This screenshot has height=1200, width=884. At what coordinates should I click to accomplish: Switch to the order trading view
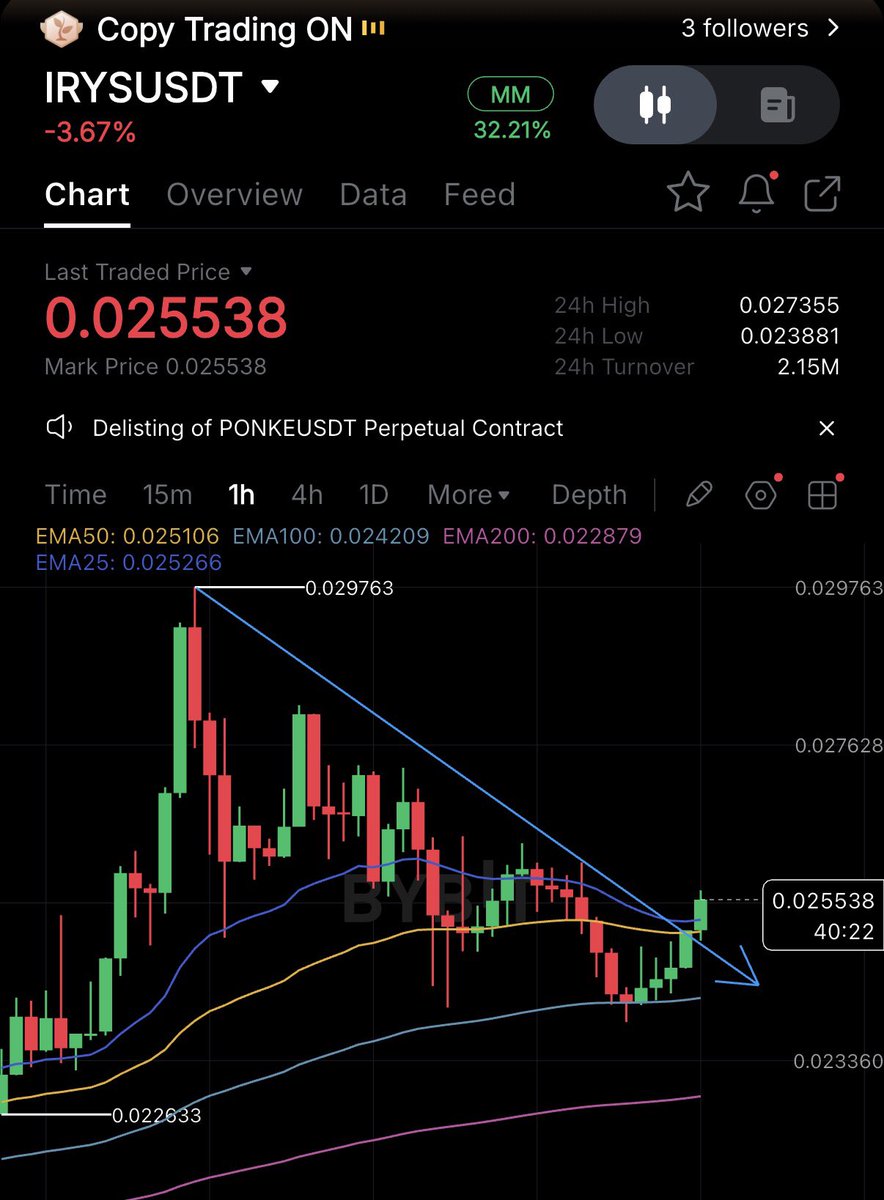[x=777, y=105]
